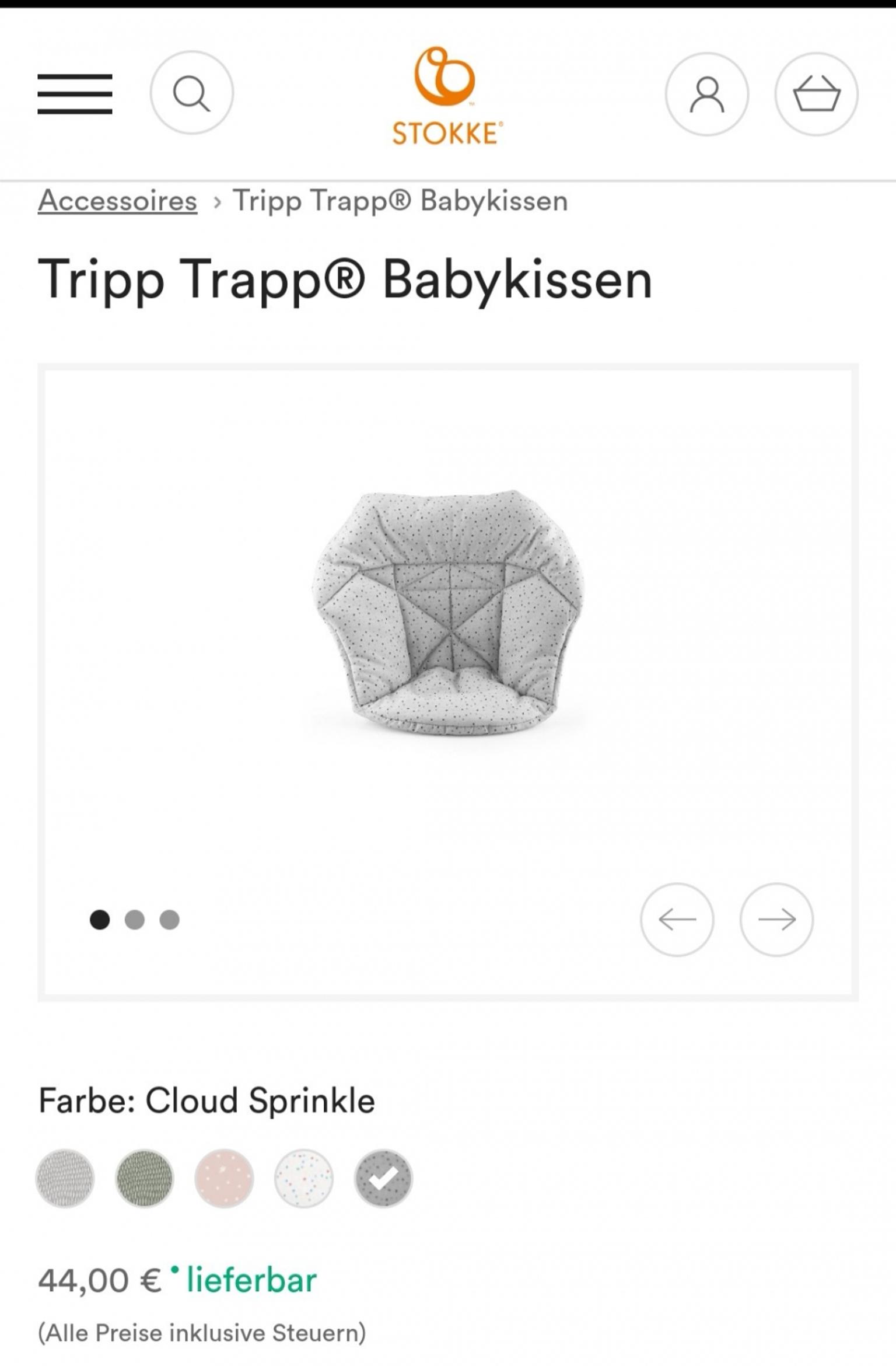
Task: Choose the pink dotted color swatch
Action: (224, 1178)
